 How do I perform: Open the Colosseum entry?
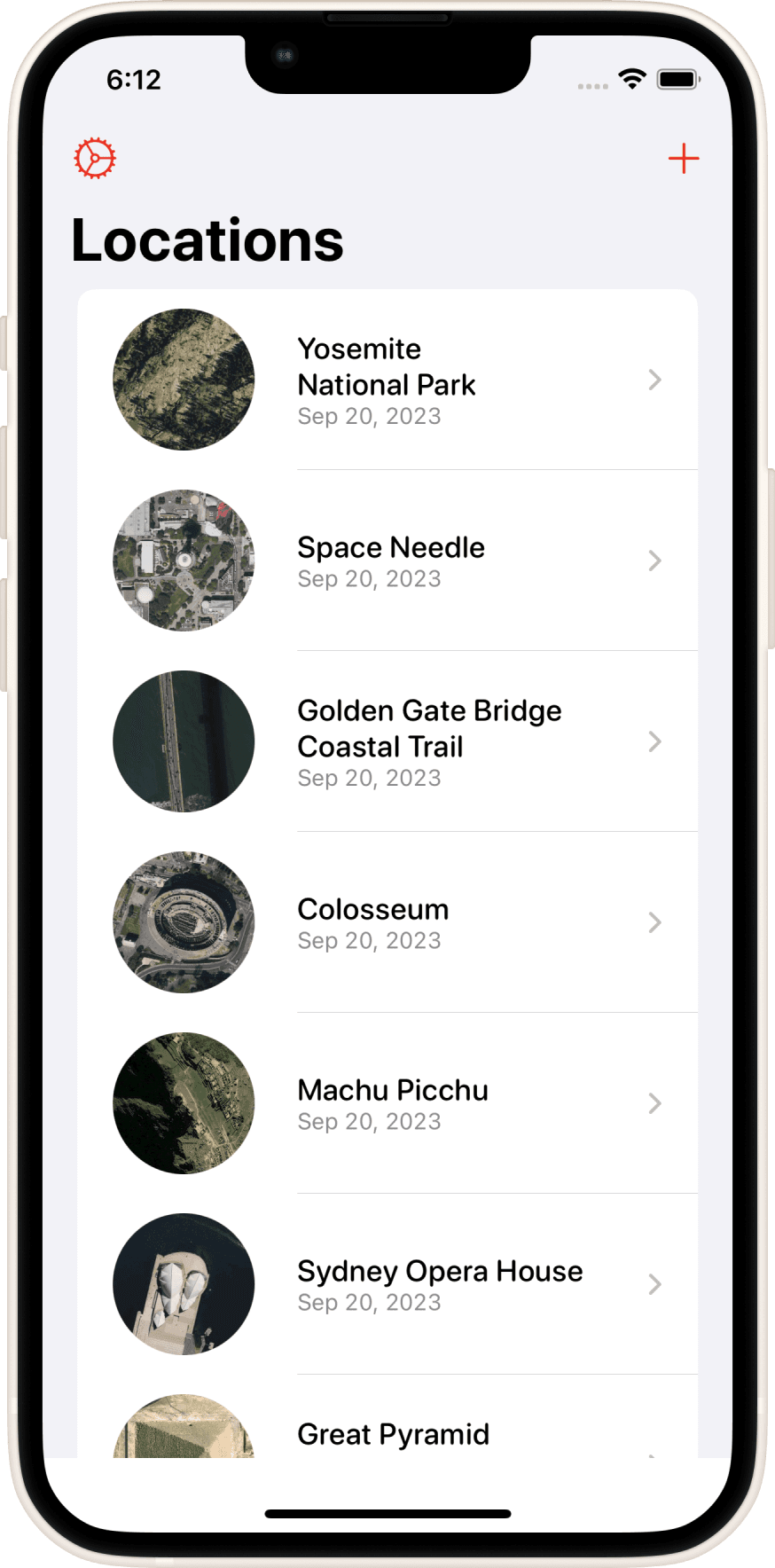[x=387, y=922]
